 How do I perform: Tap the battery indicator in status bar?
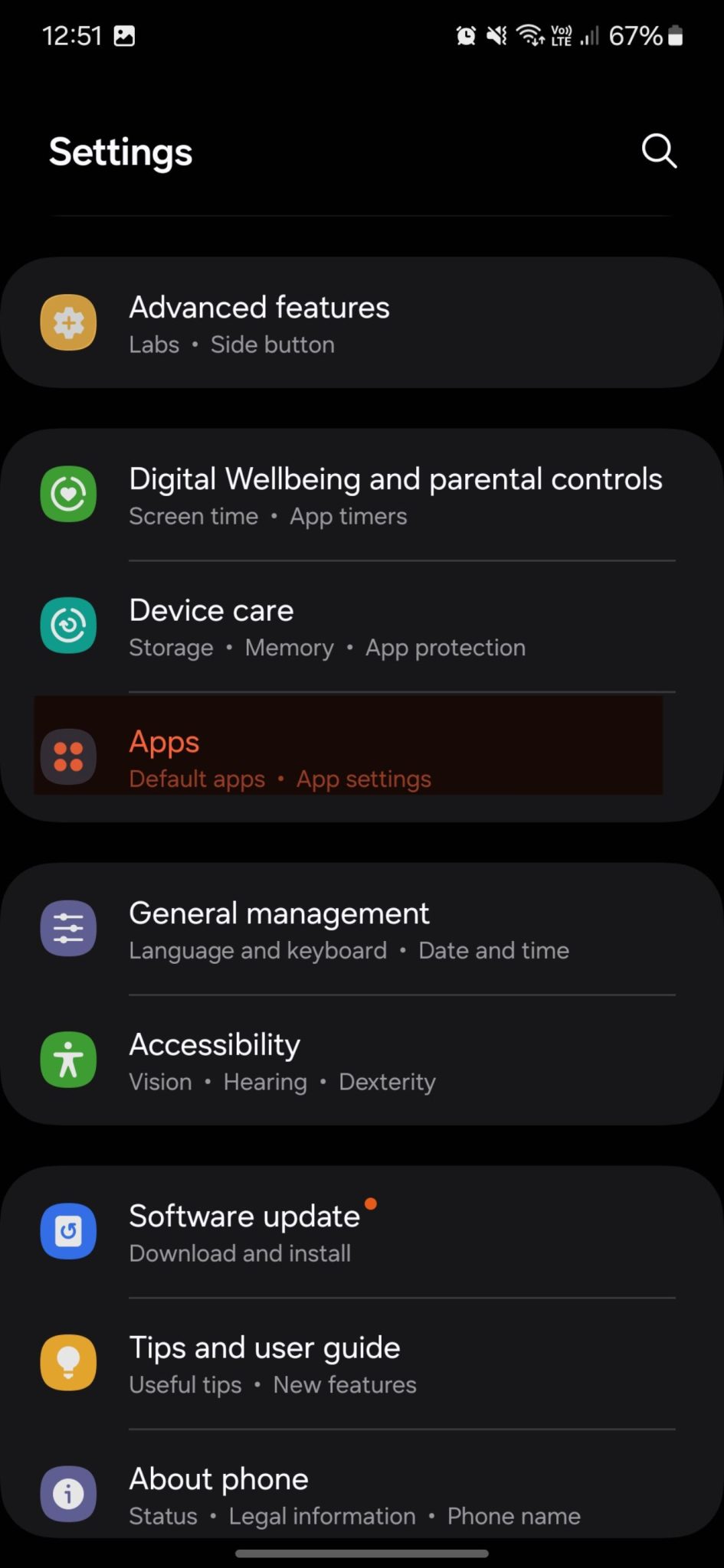point(673,35)
